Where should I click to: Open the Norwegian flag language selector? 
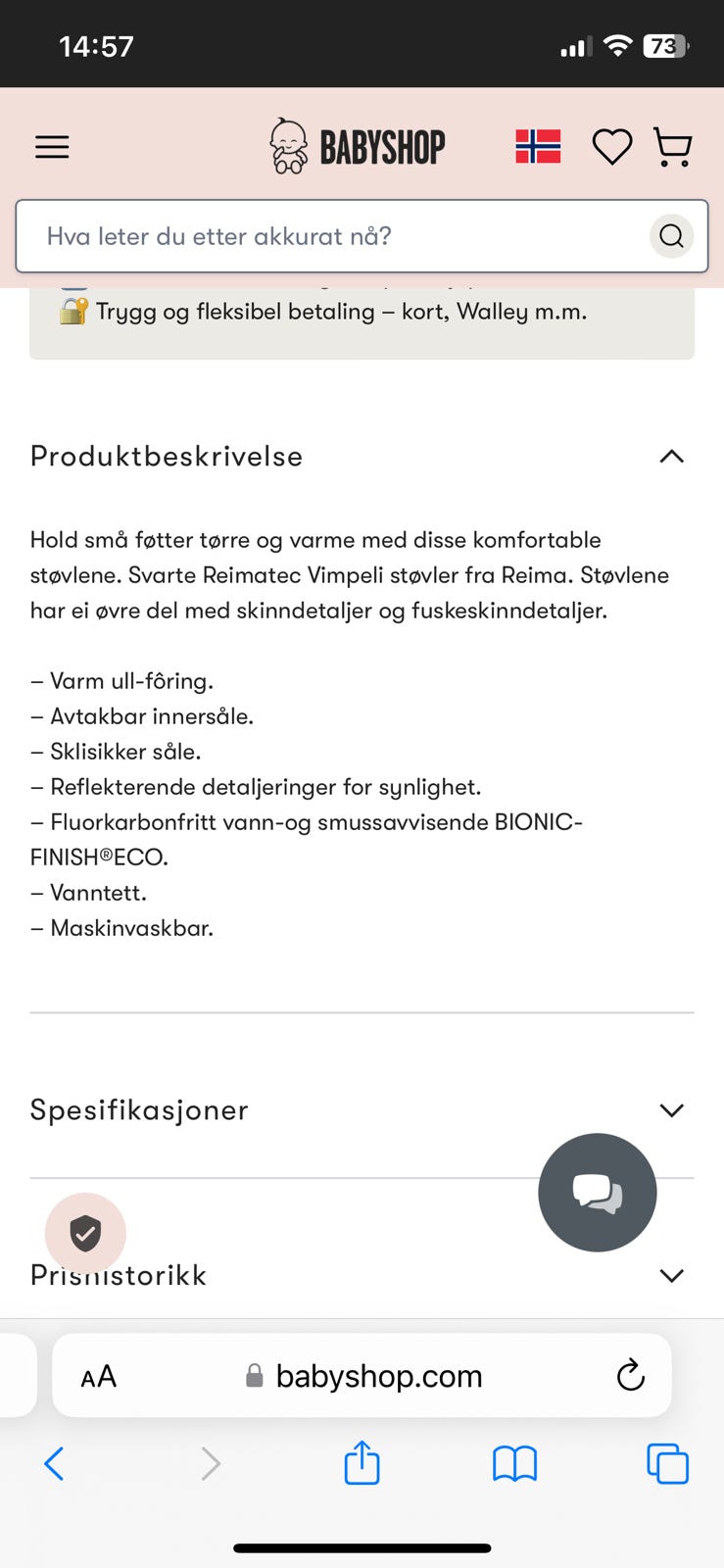(x=537, y=146)
